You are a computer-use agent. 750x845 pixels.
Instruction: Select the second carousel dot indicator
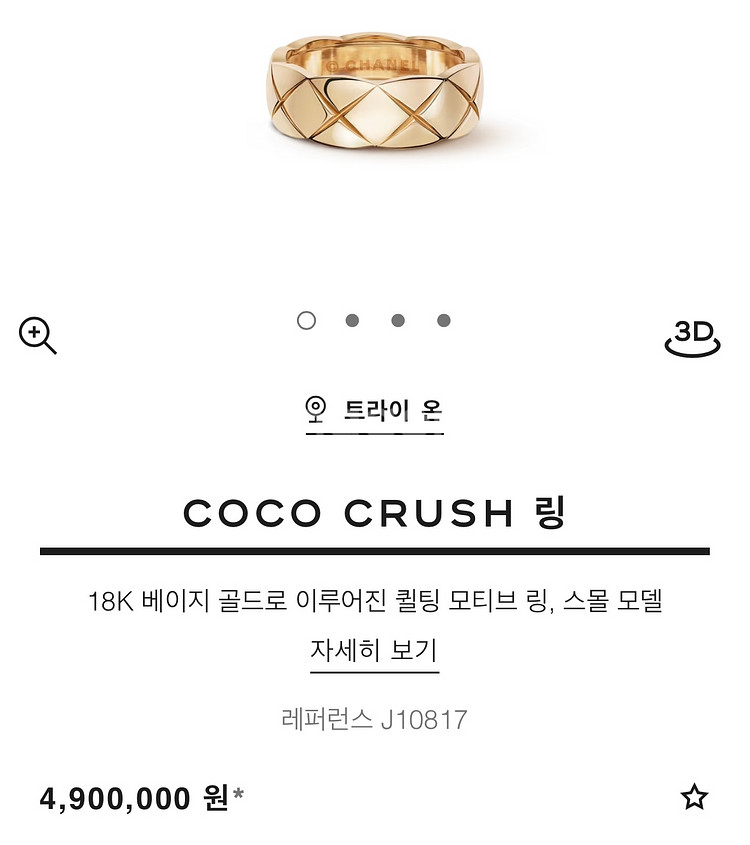352,321
